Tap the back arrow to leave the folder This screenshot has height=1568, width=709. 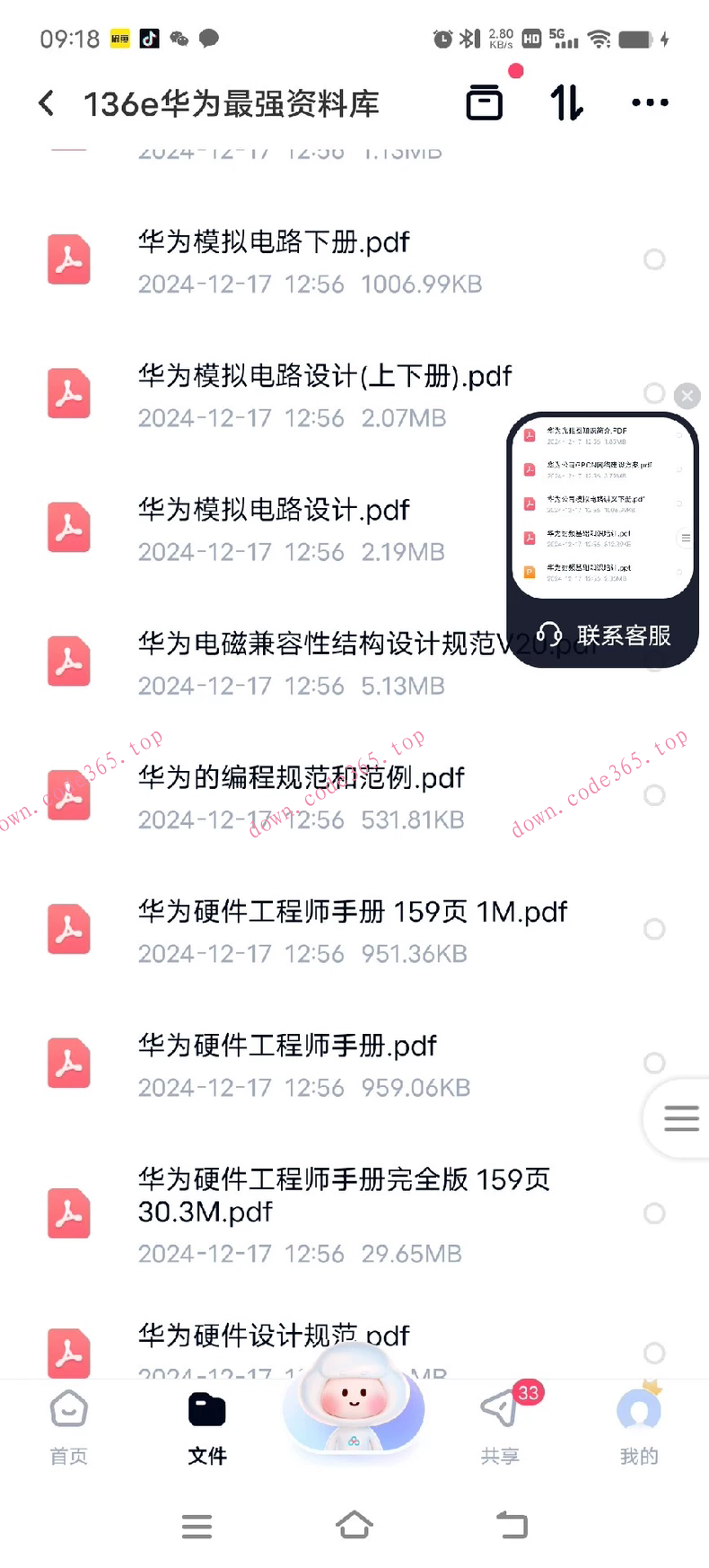pos(45,102)
